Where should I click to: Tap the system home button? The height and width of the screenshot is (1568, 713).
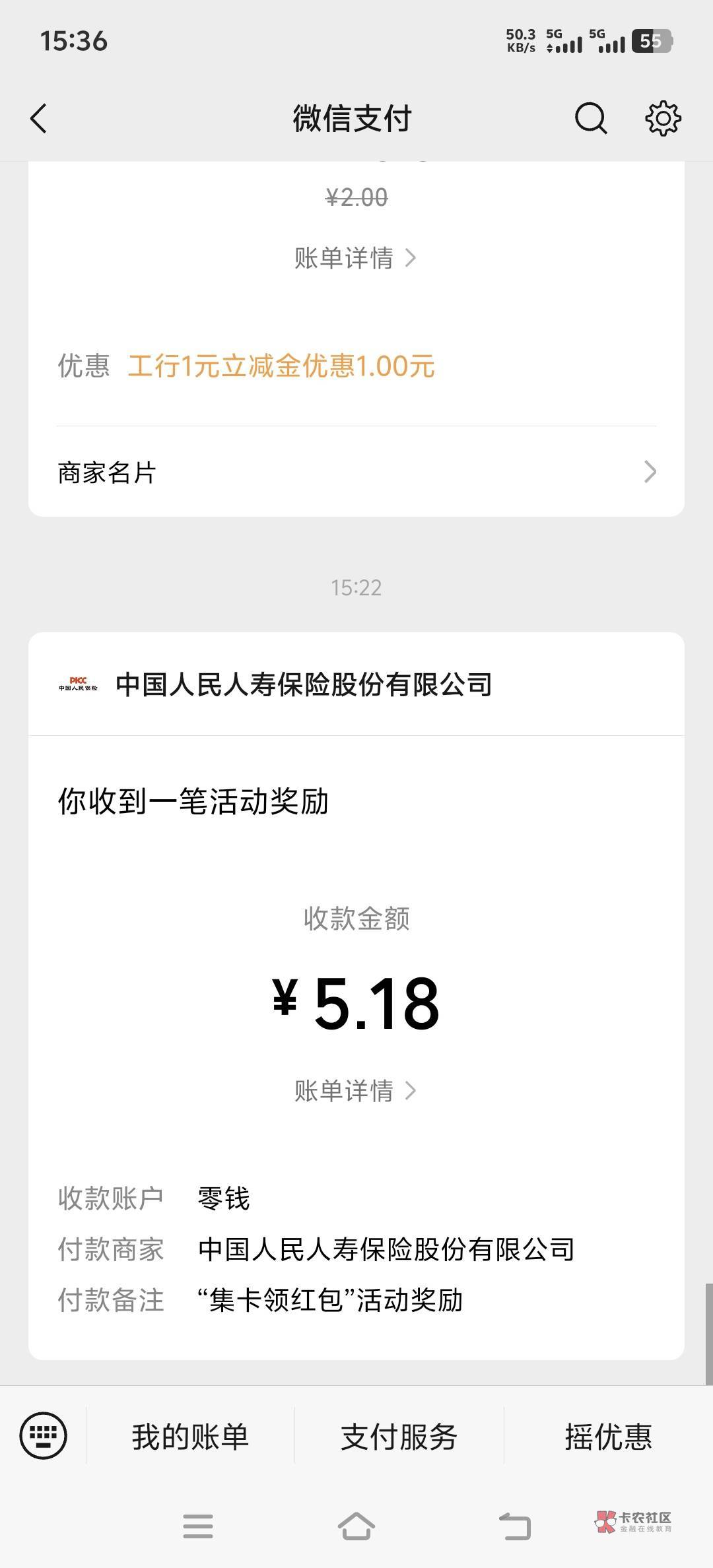coord(356,1526)
